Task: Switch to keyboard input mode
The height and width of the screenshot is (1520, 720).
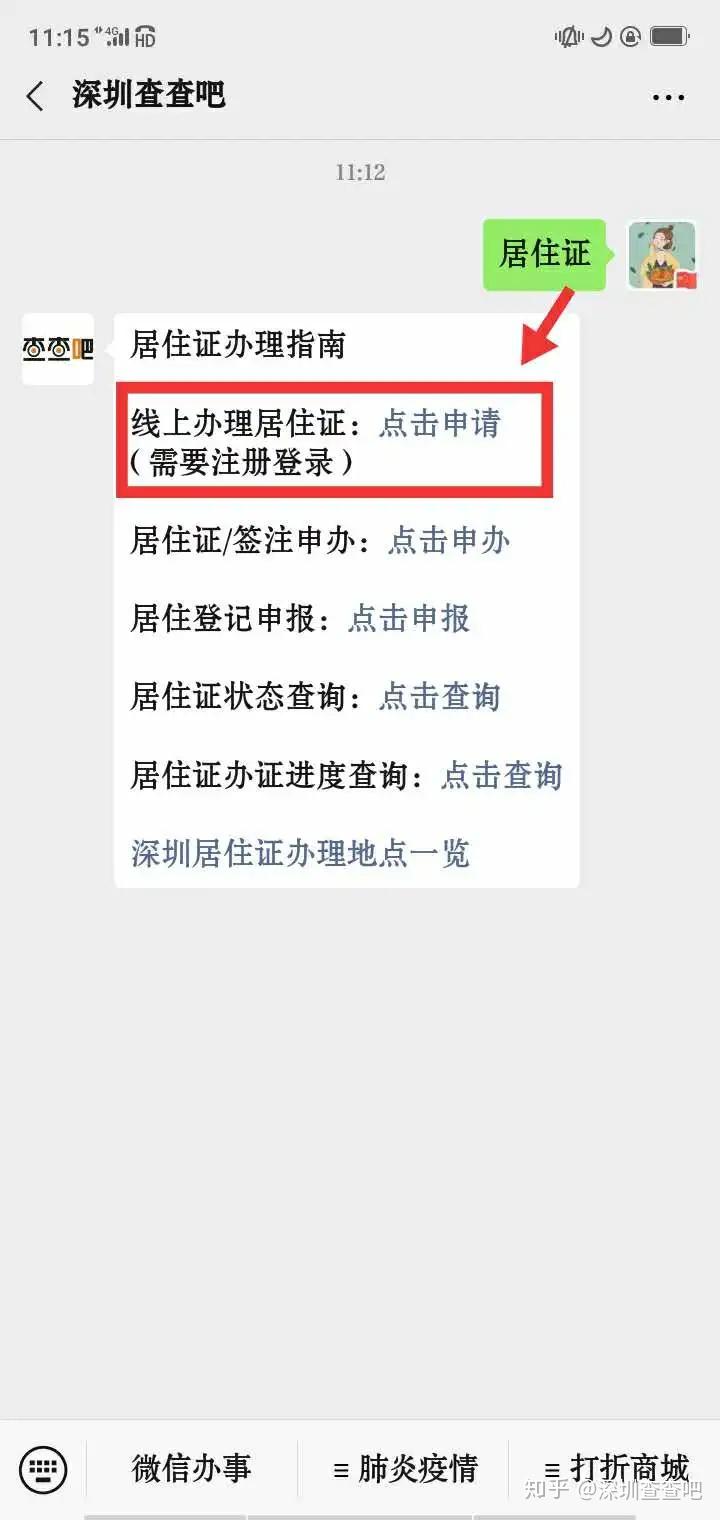Action: pos(43,1469)
